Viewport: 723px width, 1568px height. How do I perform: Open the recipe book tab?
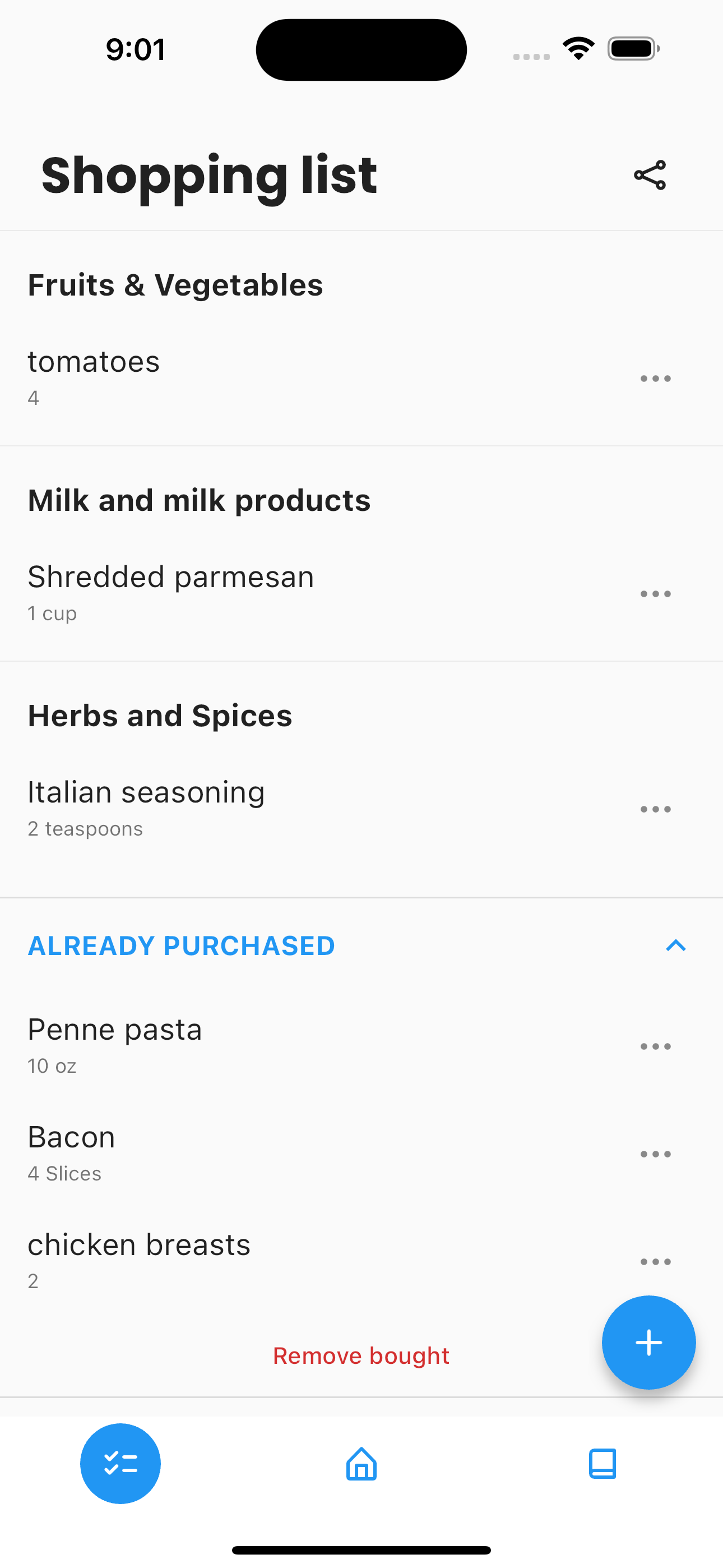(602, 1464)
